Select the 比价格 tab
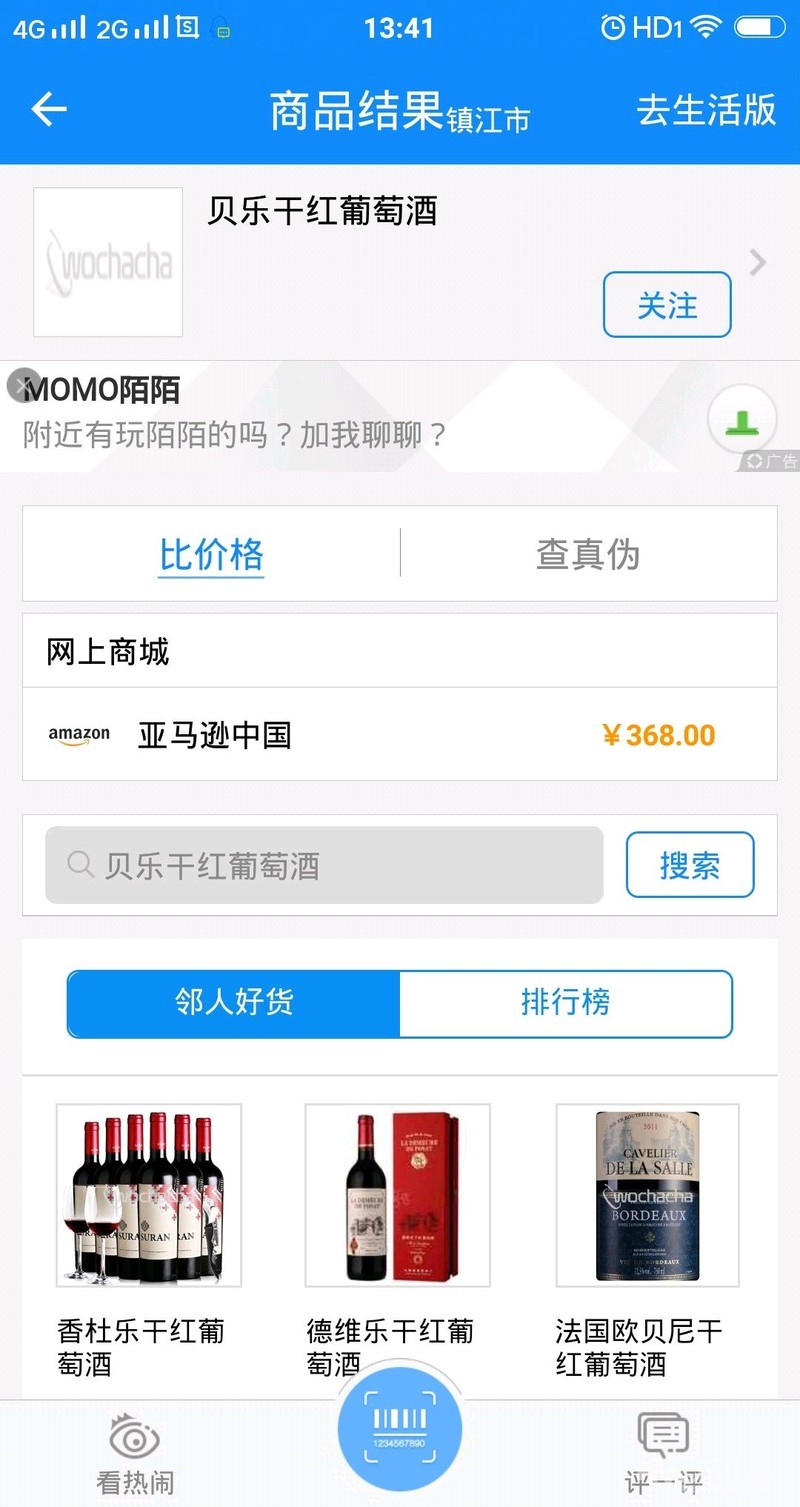The width and height of the screenshot is (800, 1507). (212, 554)
